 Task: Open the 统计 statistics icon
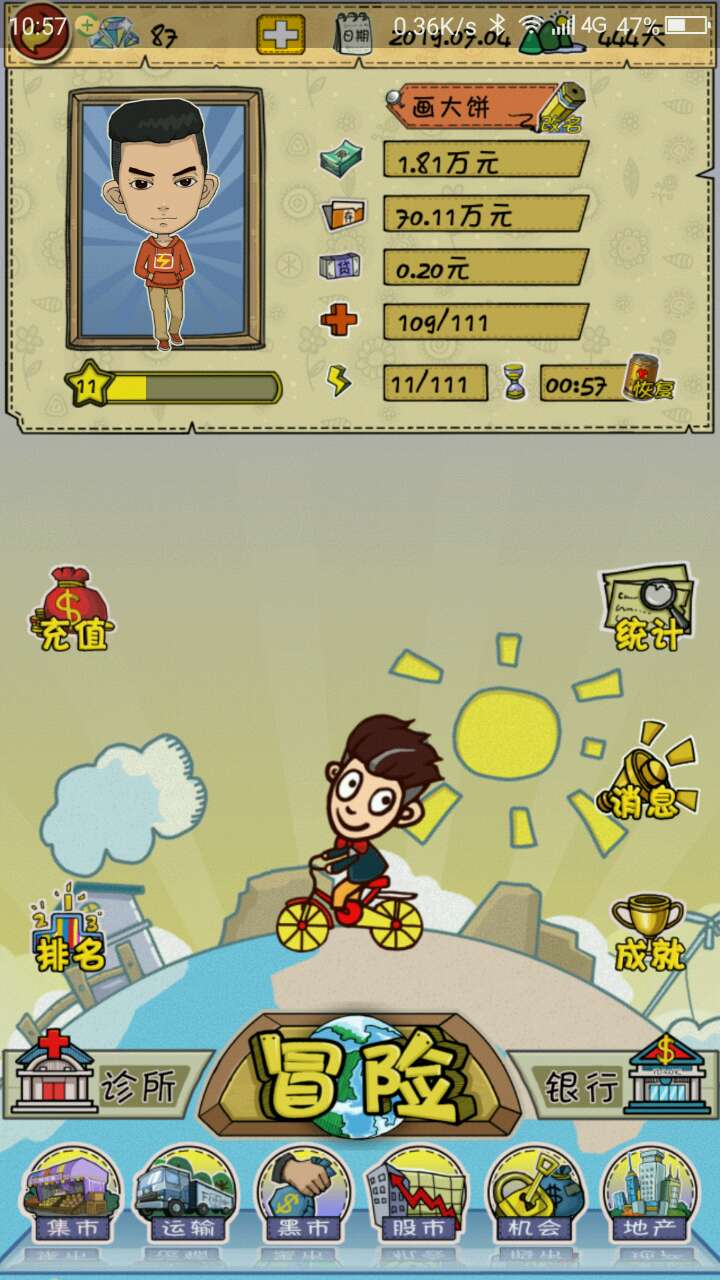[648, 606]
